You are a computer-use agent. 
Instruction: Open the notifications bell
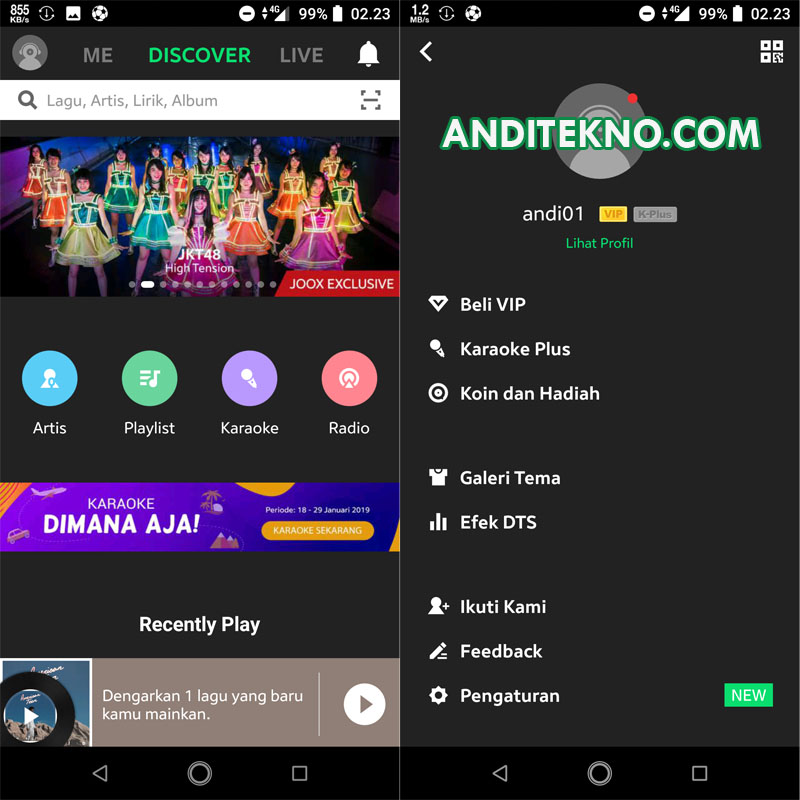368,54
